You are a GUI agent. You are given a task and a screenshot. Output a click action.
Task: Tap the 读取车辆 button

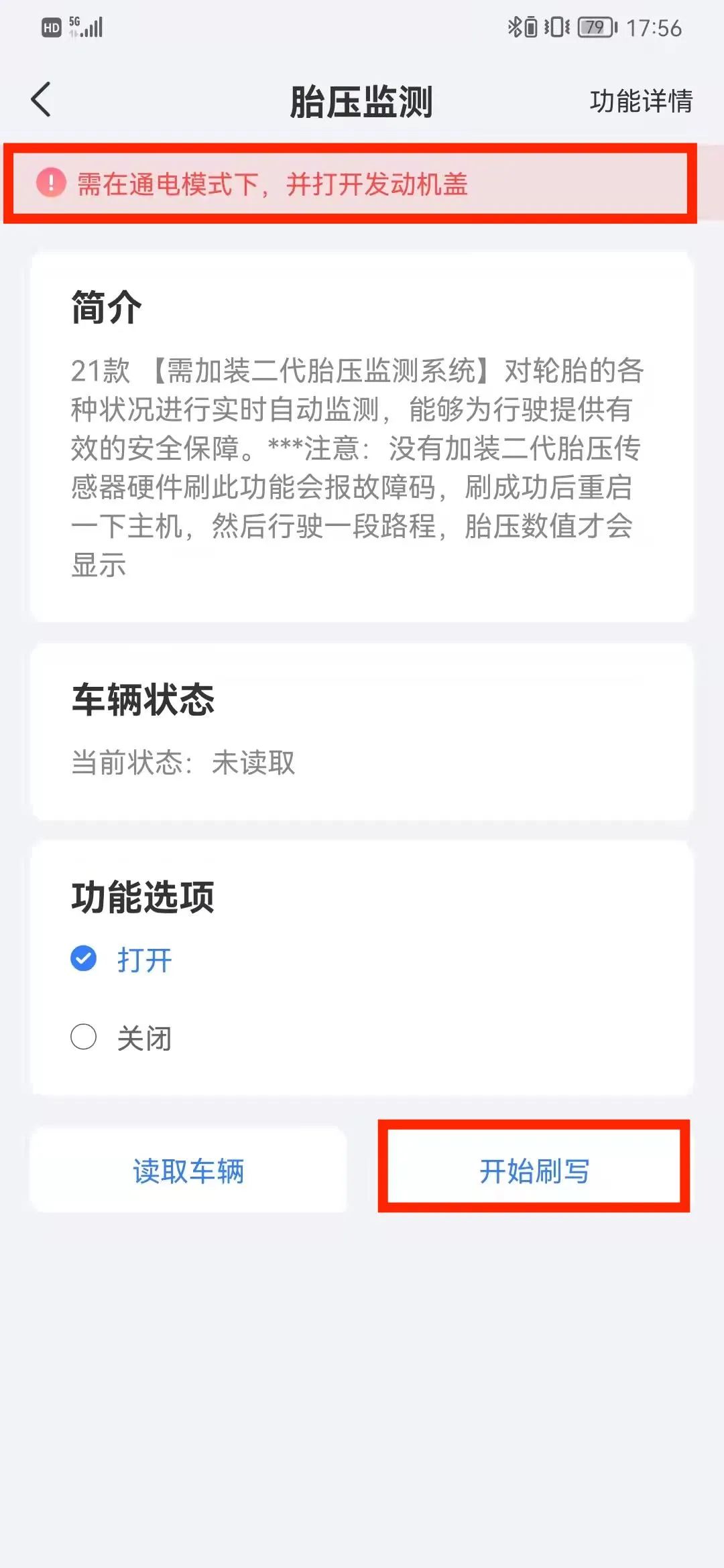[x=188, y=1171]
